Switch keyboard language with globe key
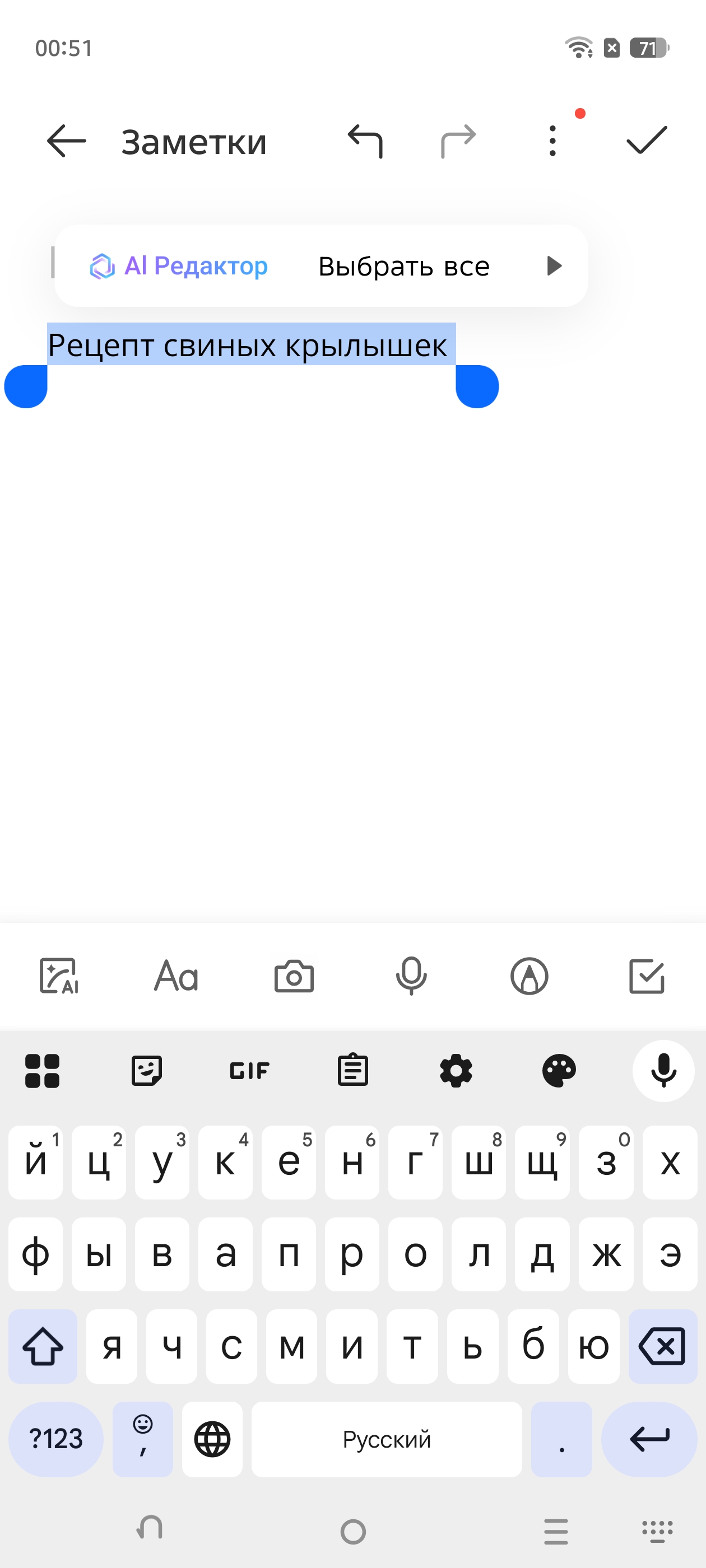706x1568 pixels. coord(212,1439)
